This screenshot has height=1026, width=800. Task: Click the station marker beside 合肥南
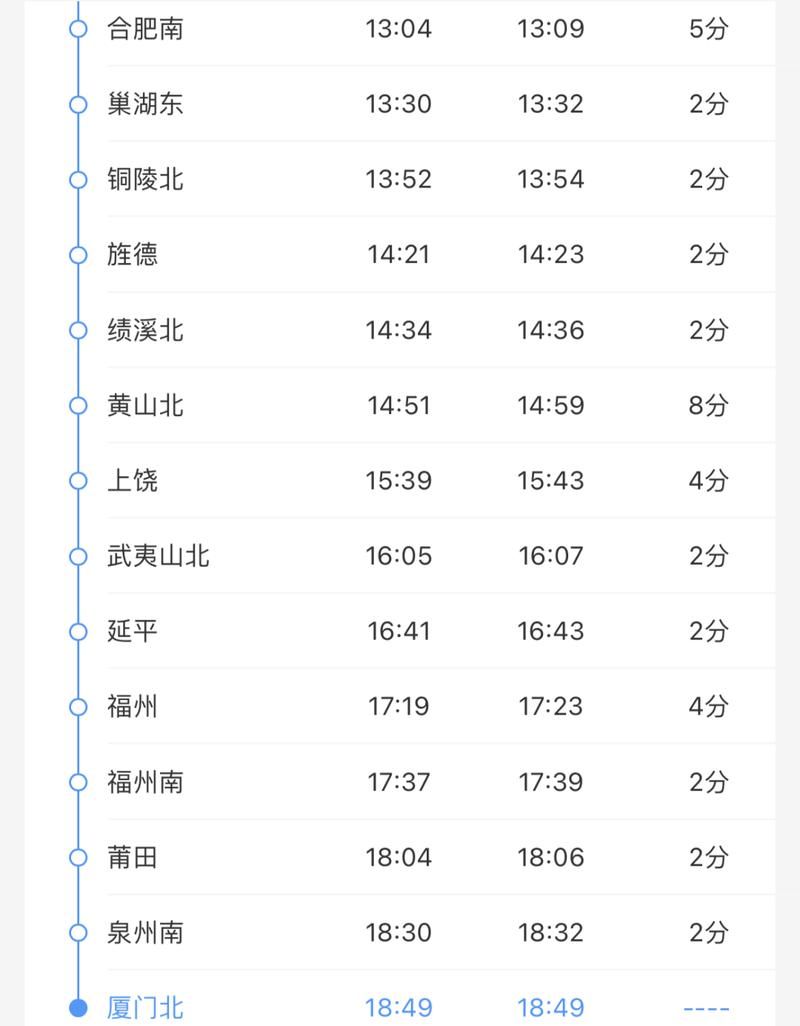(77, 30)
